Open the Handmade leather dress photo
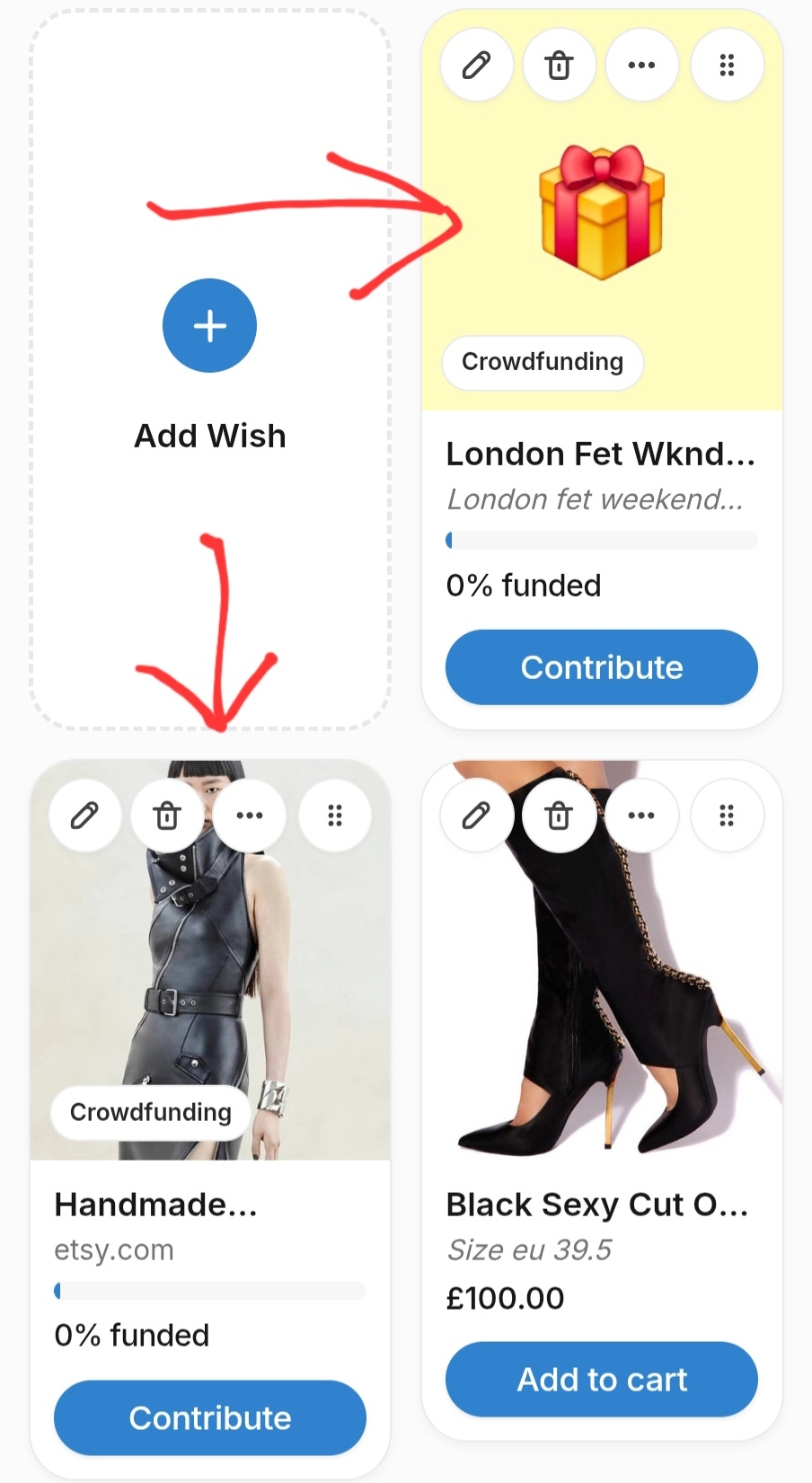Image resolution: width=812 pixels, height=1483 pixels. coord(209,970)
